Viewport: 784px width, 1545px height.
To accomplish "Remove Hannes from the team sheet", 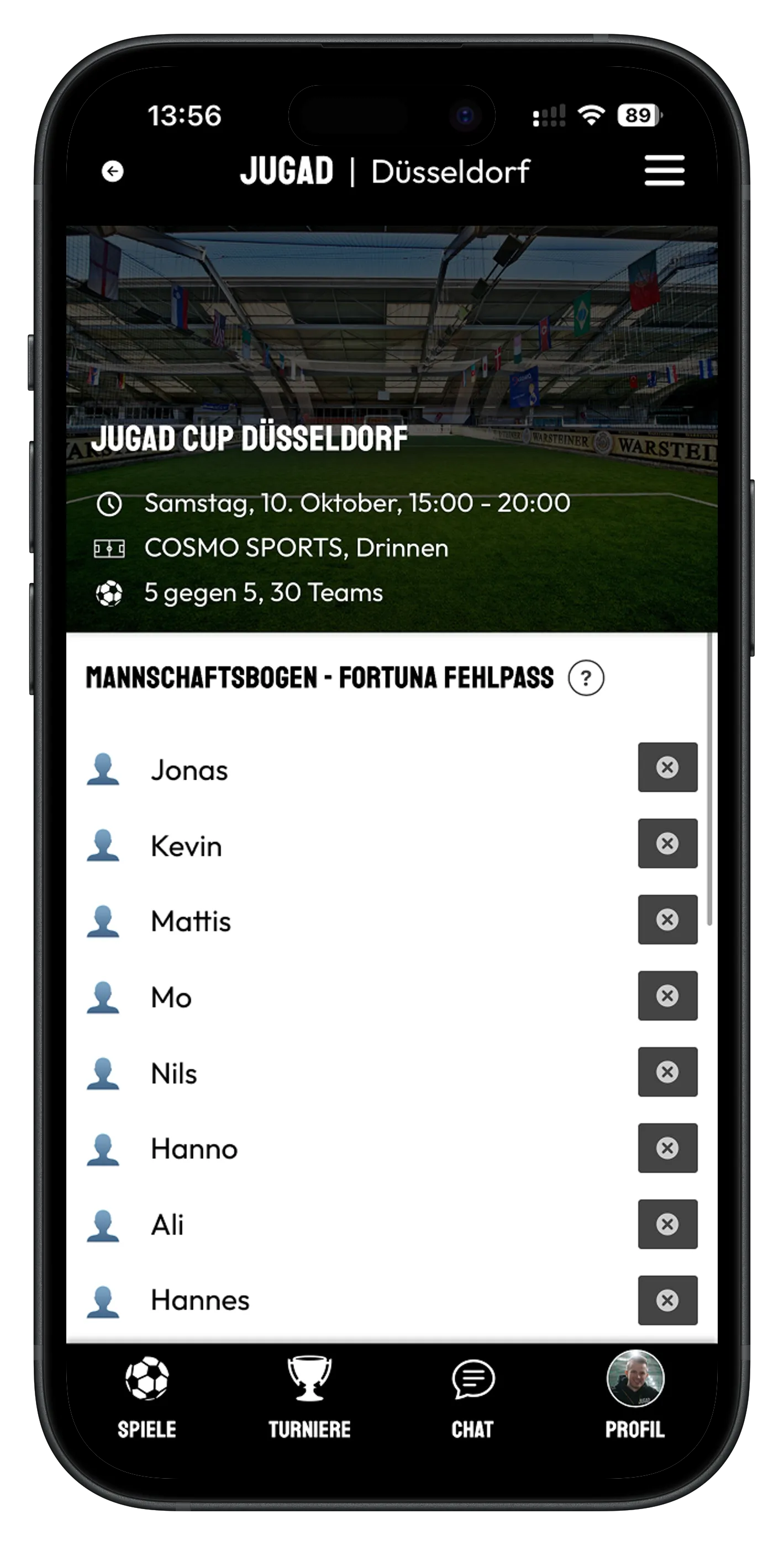I will [667, 1300].
